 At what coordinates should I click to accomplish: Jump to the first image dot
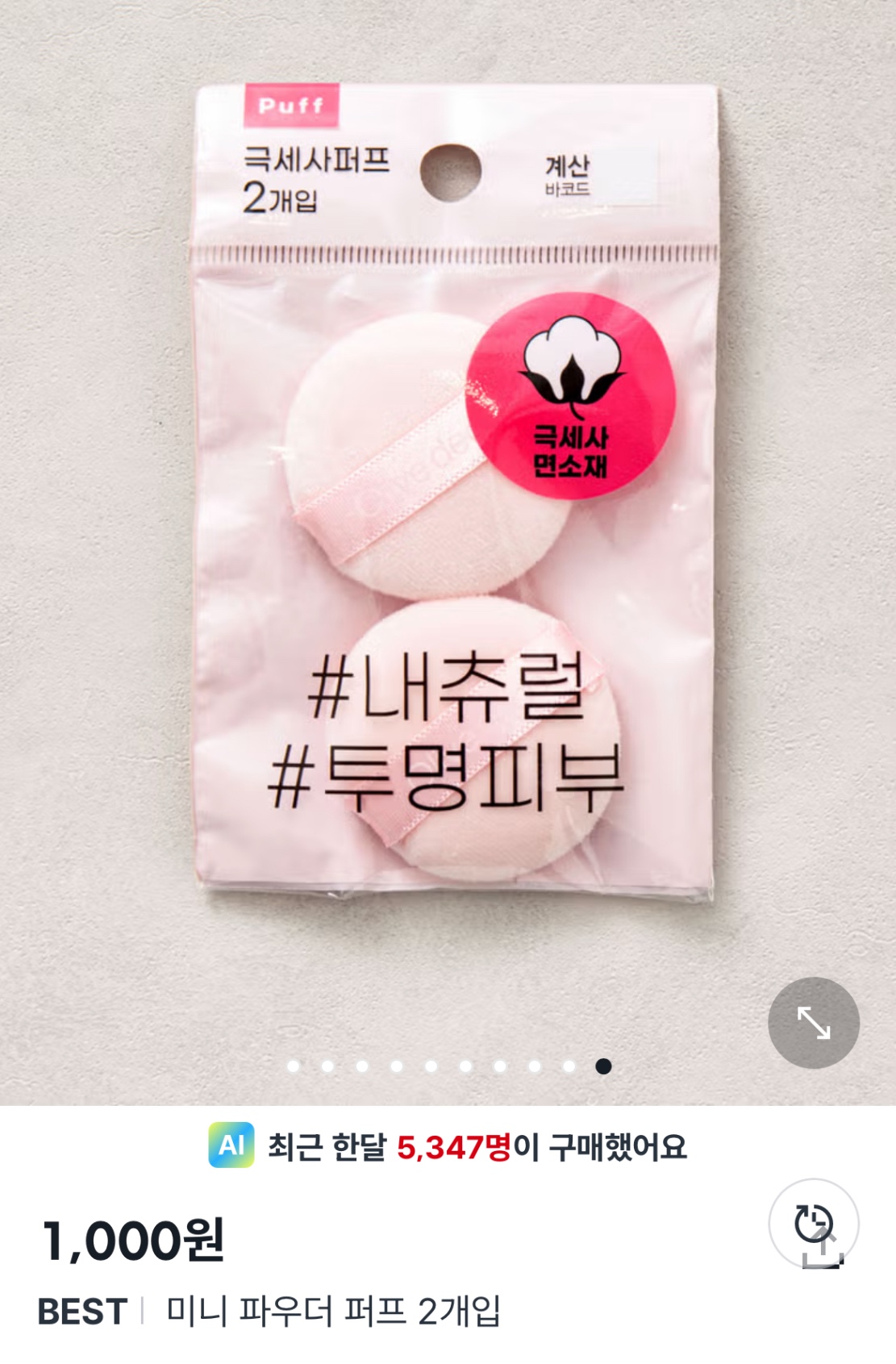(x=294, y=1066)
